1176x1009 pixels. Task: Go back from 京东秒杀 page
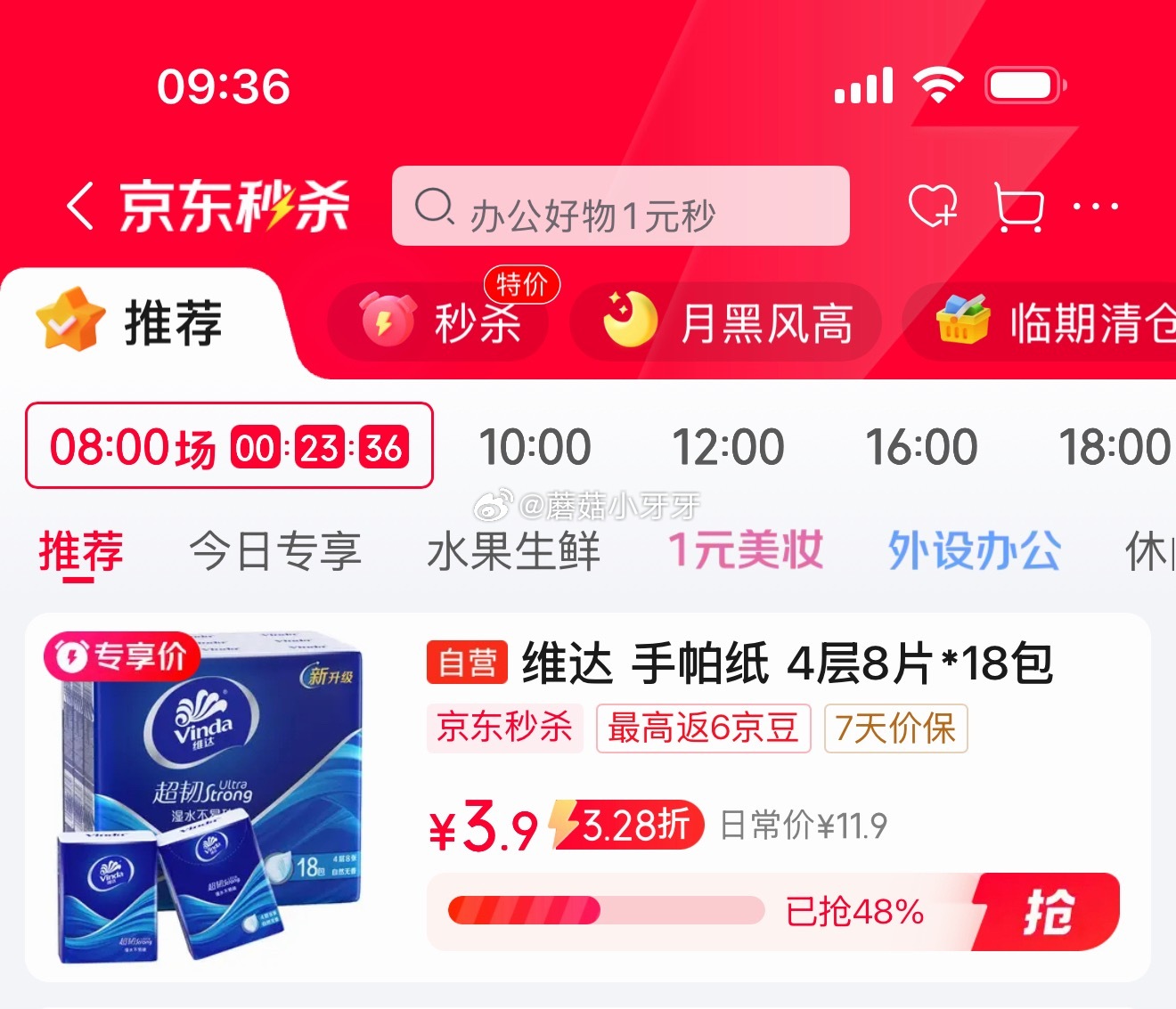coord(79,207)
